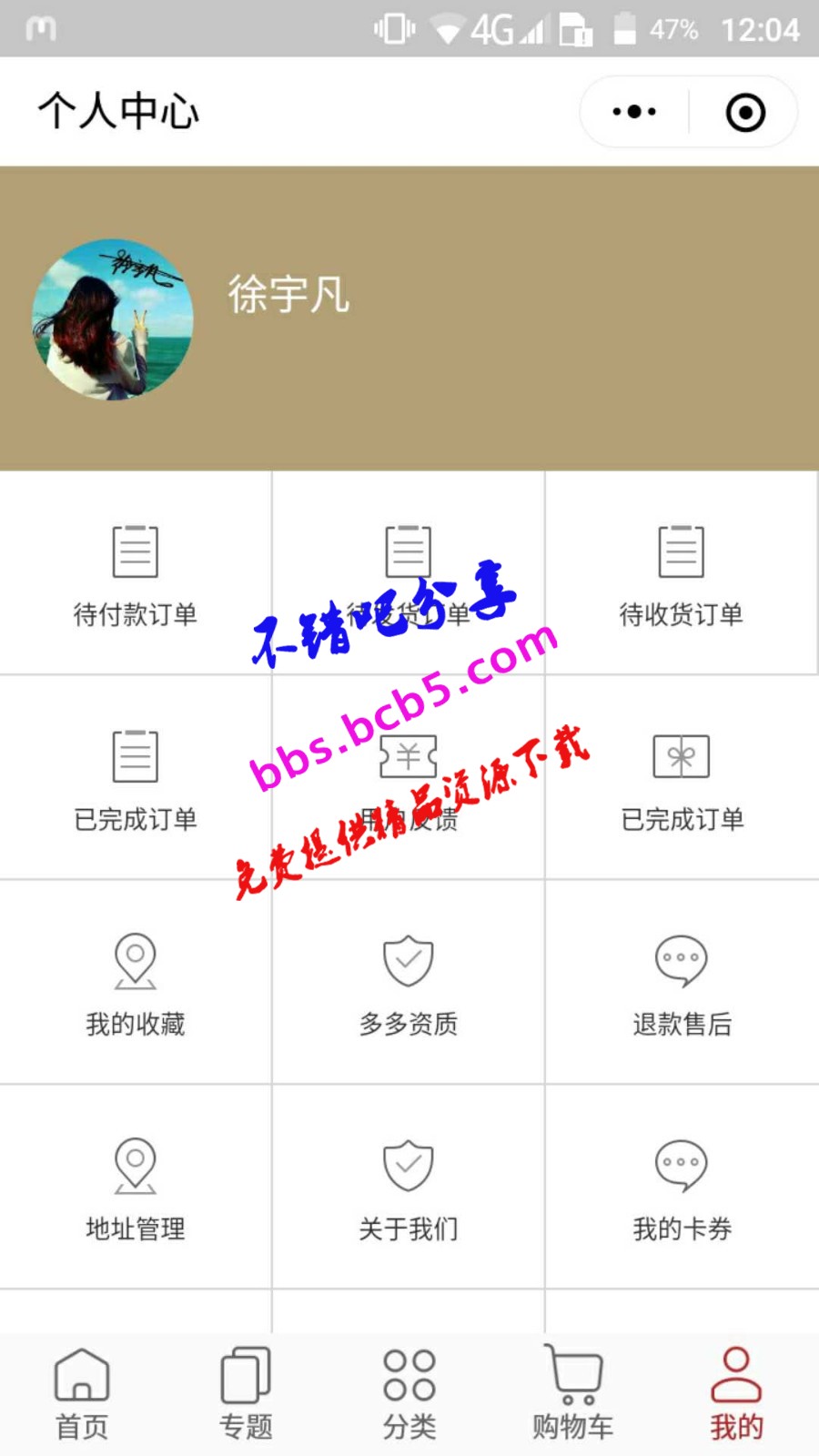Switch to the 首页 home tab
Image resolution: width=819 pixels, height=1456 pixels.
[82, 1394]
